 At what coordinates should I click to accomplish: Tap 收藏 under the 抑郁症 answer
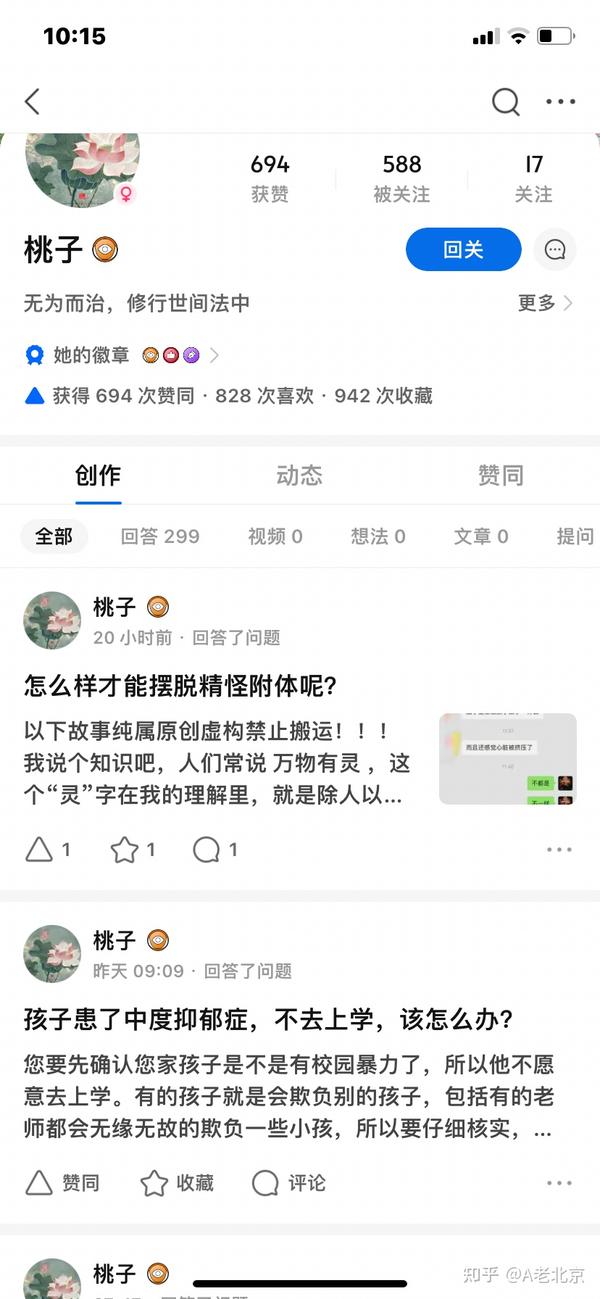point(177,1183)
